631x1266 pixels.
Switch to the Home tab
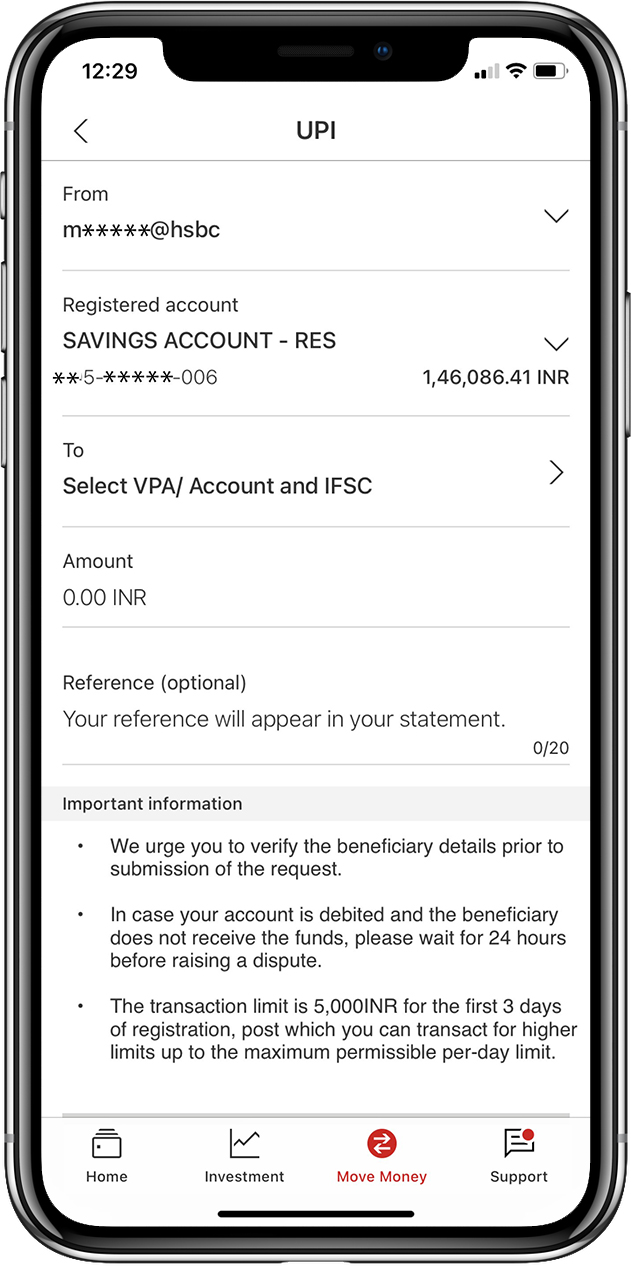[x=106, y=1156]
